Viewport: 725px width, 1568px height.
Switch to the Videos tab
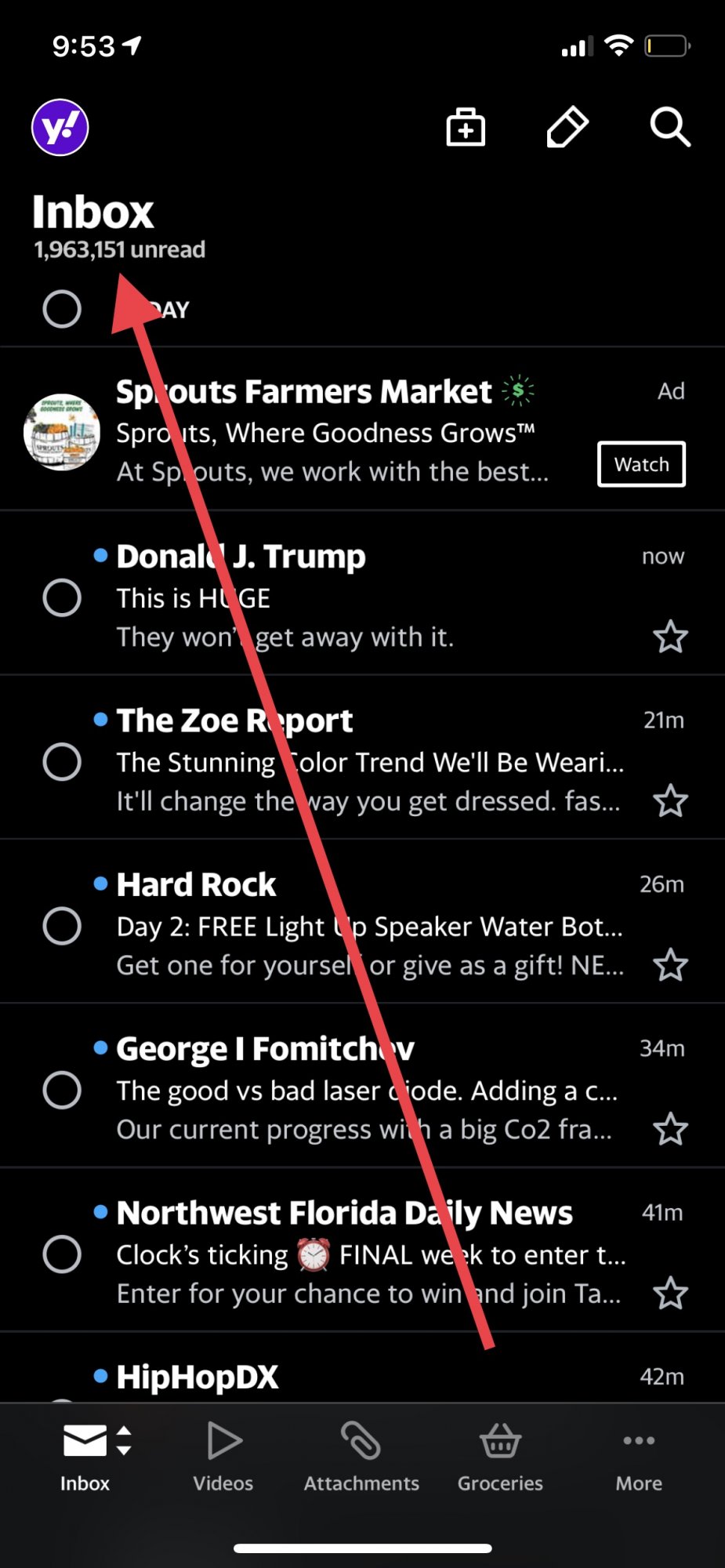point(223,1457)
